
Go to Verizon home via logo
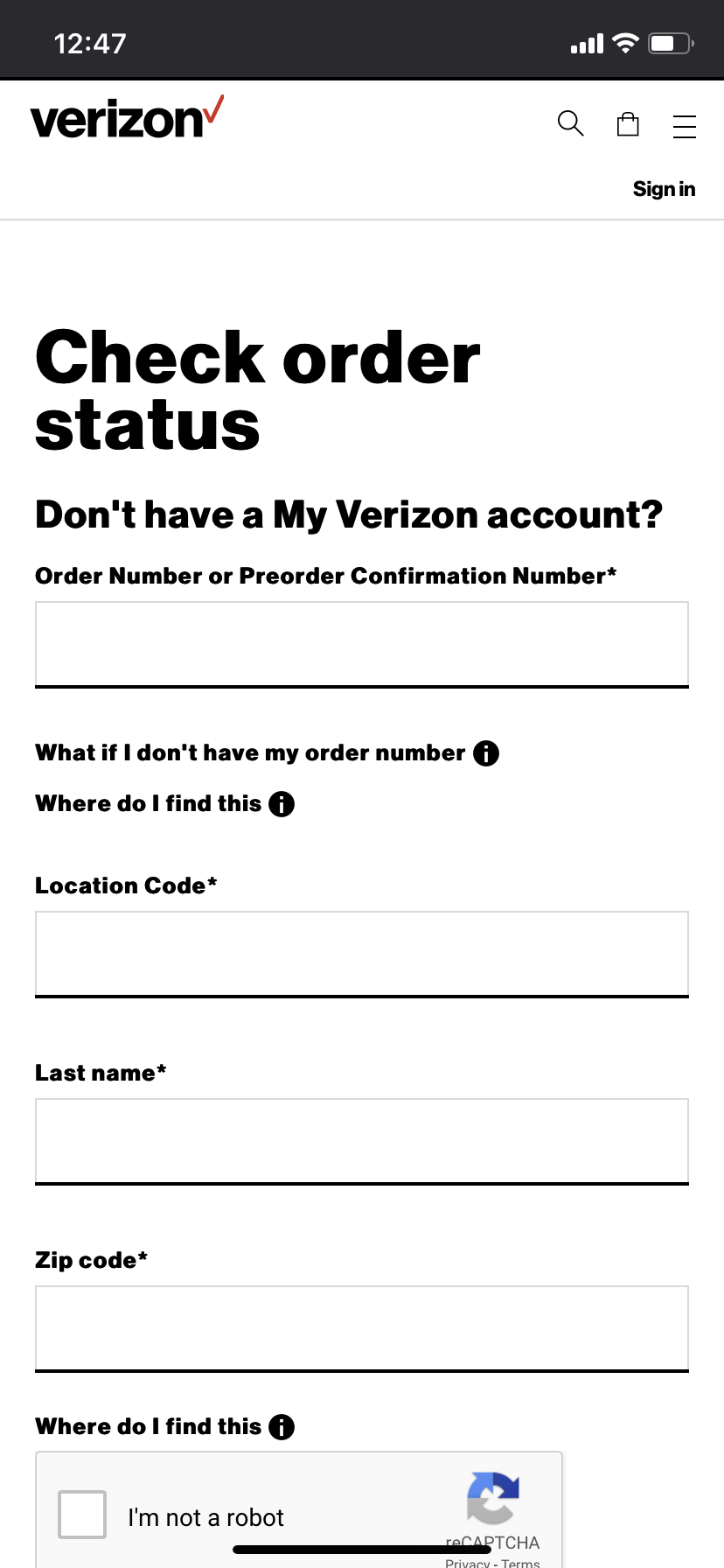pos(128,118)
